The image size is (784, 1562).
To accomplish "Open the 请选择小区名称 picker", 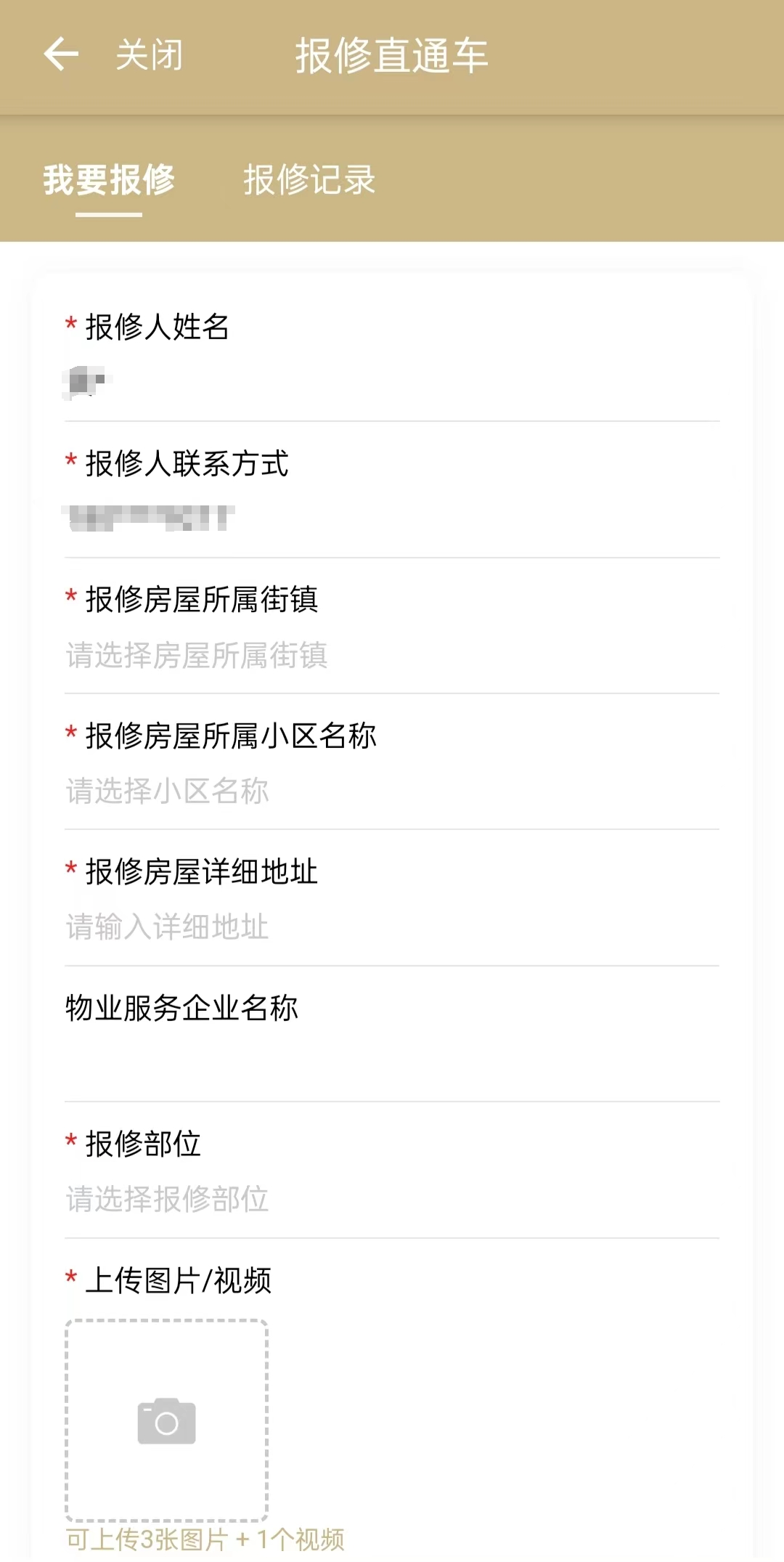I will (392, 791).
